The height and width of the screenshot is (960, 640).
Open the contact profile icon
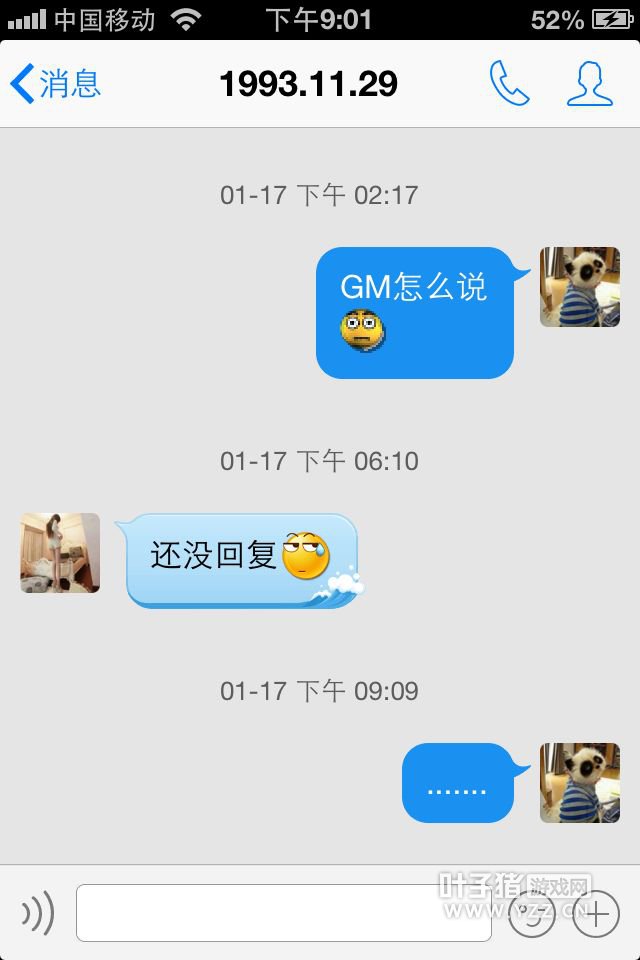click(x=589, y=84)
